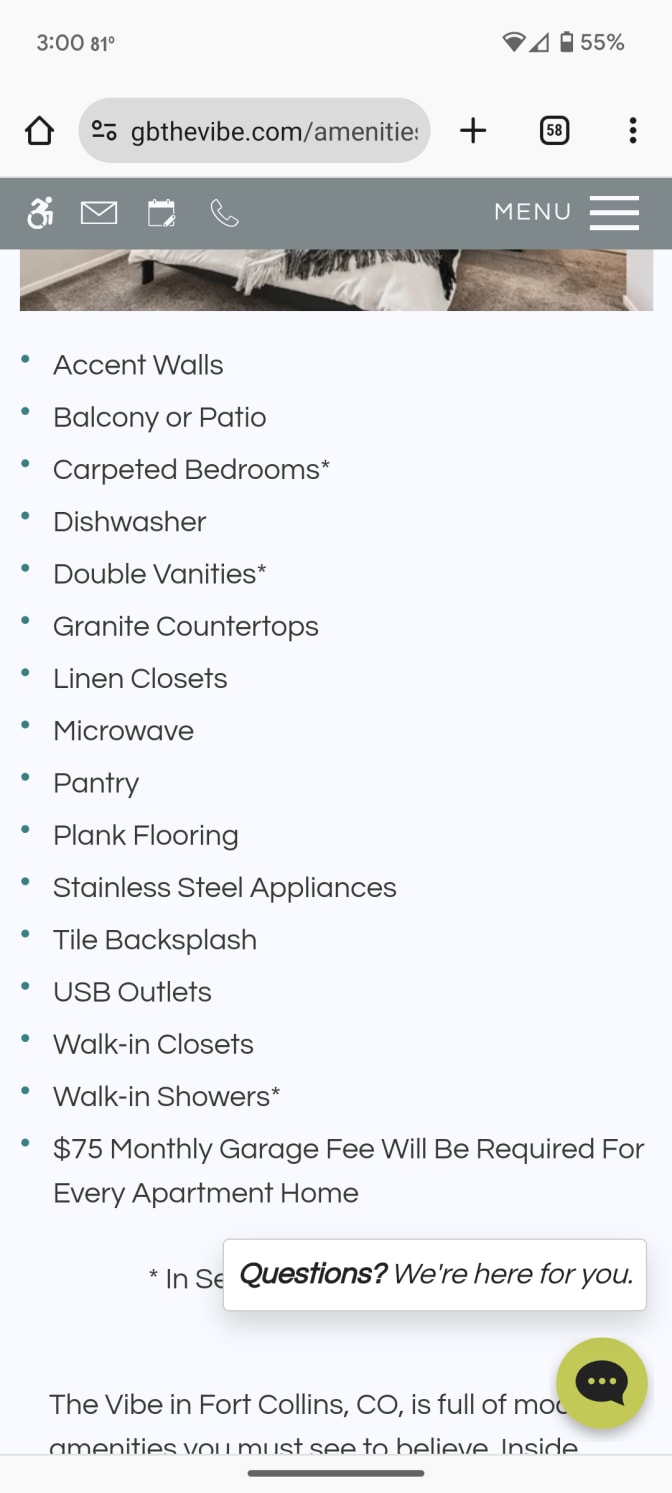Screen dimensions: 672x1493
Task: Tap the Questions? We're here for you popup
Action: (x=435, y=1275)
